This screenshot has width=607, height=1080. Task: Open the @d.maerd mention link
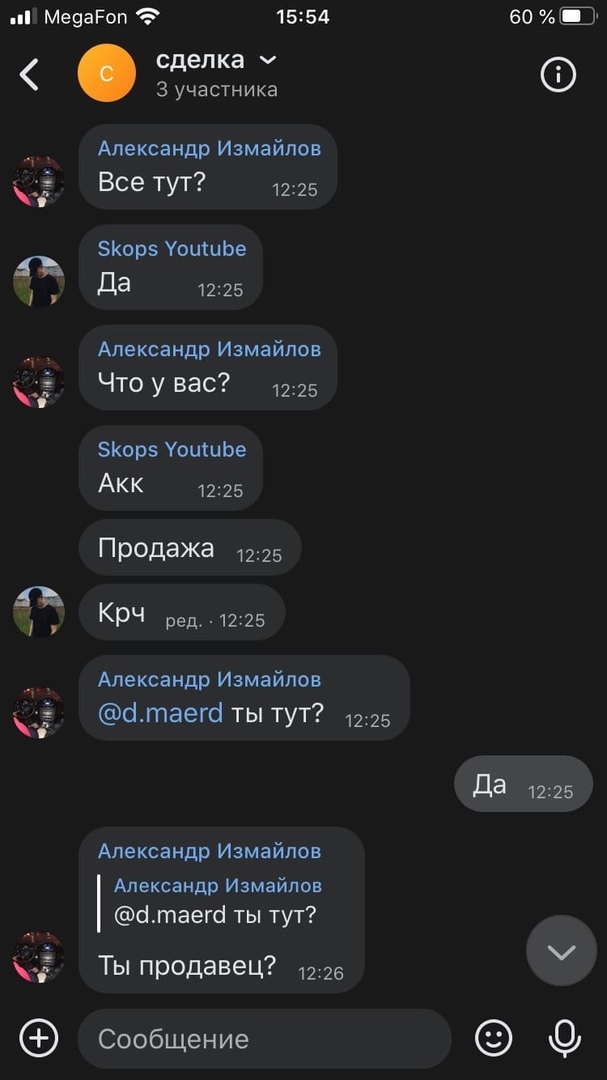click(x=160, y=713)
